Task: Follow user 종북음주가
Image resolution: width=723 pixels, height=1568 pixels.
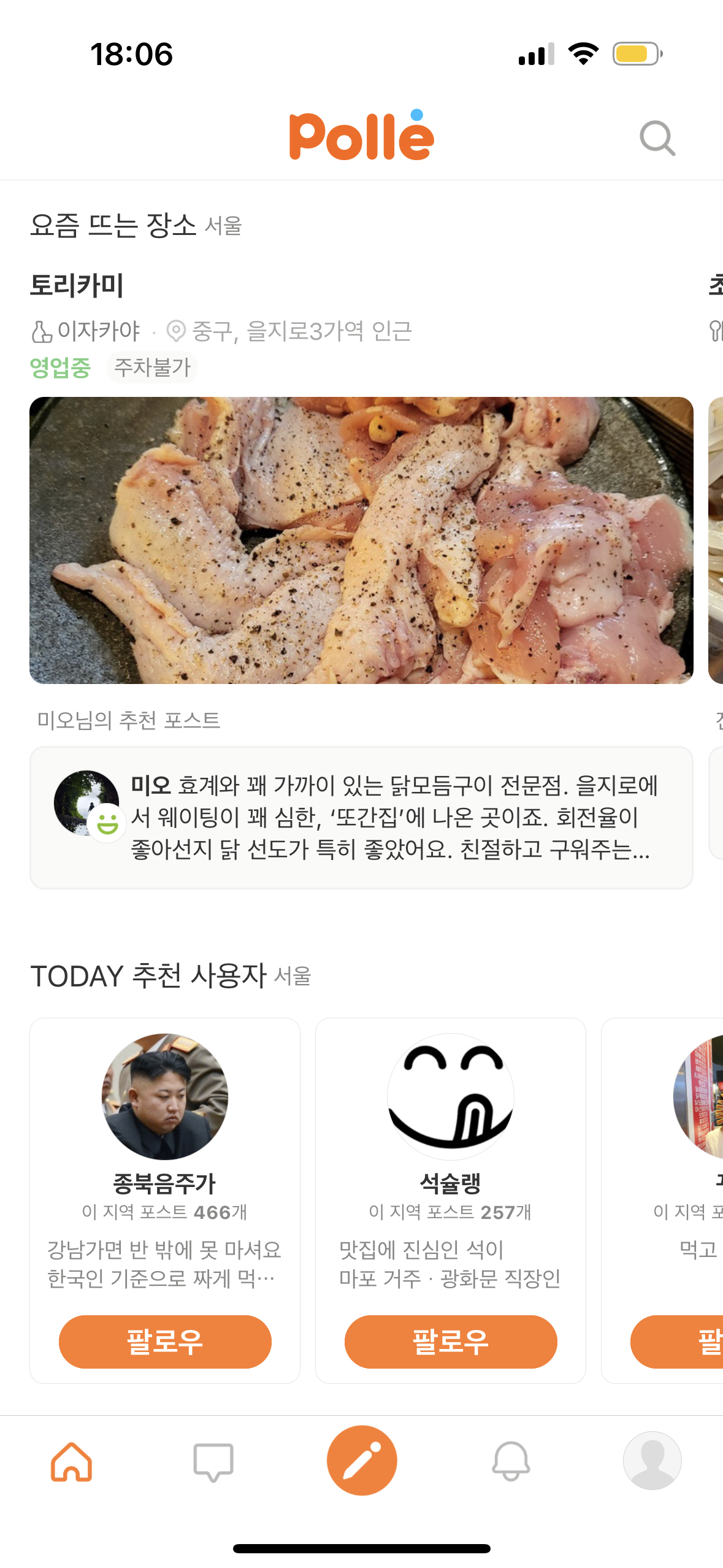Action: coord(165,1342)
